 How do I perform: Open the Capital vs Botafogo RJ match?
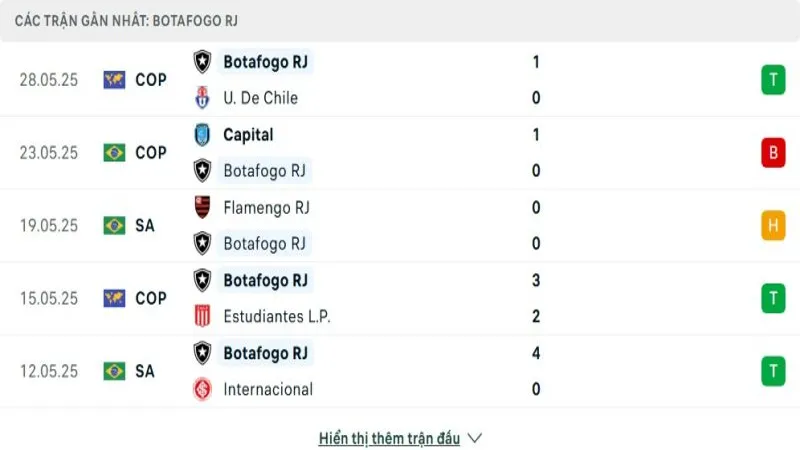click(400, 152)
